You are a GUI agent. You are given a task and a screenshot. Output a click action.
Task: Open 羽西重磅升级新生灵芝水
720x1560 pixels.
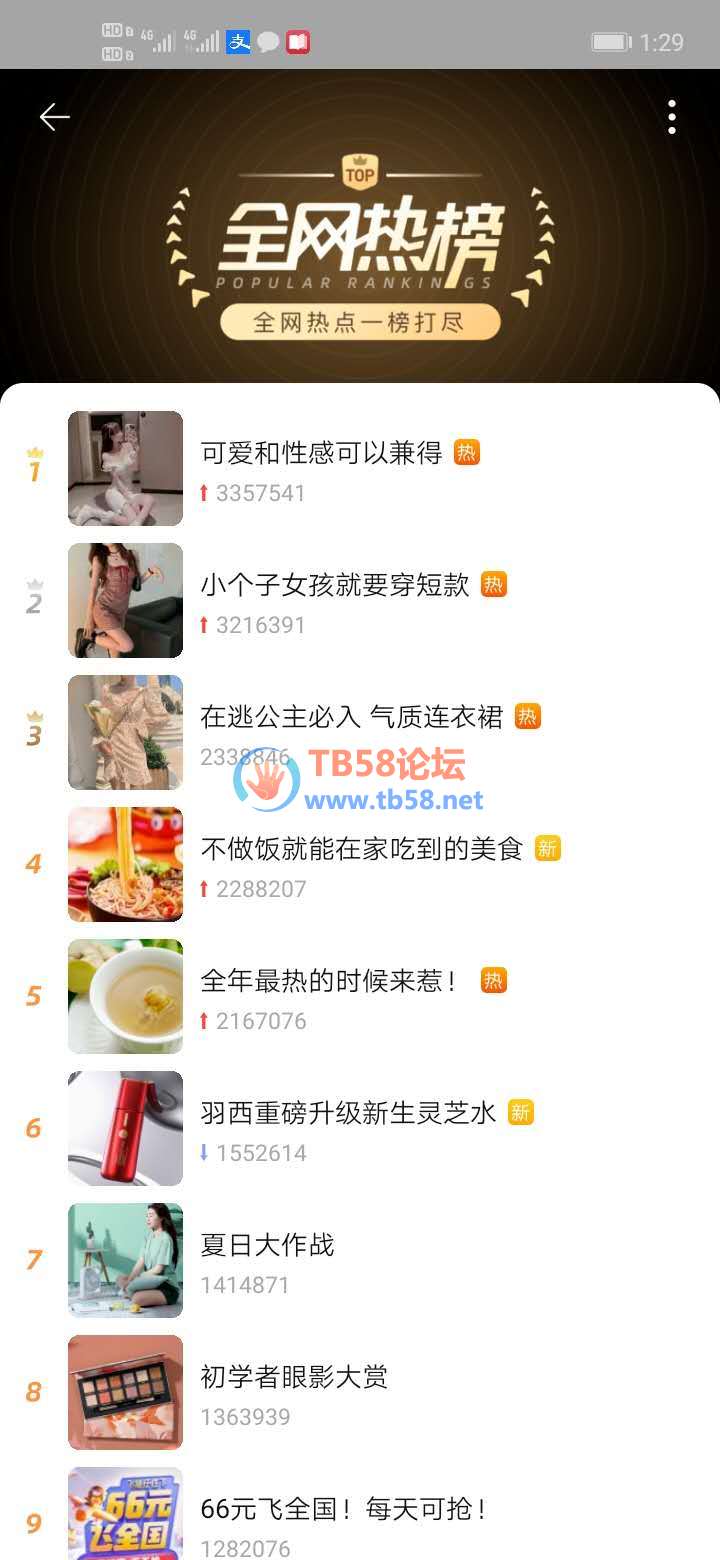[x=348, y=1113]
